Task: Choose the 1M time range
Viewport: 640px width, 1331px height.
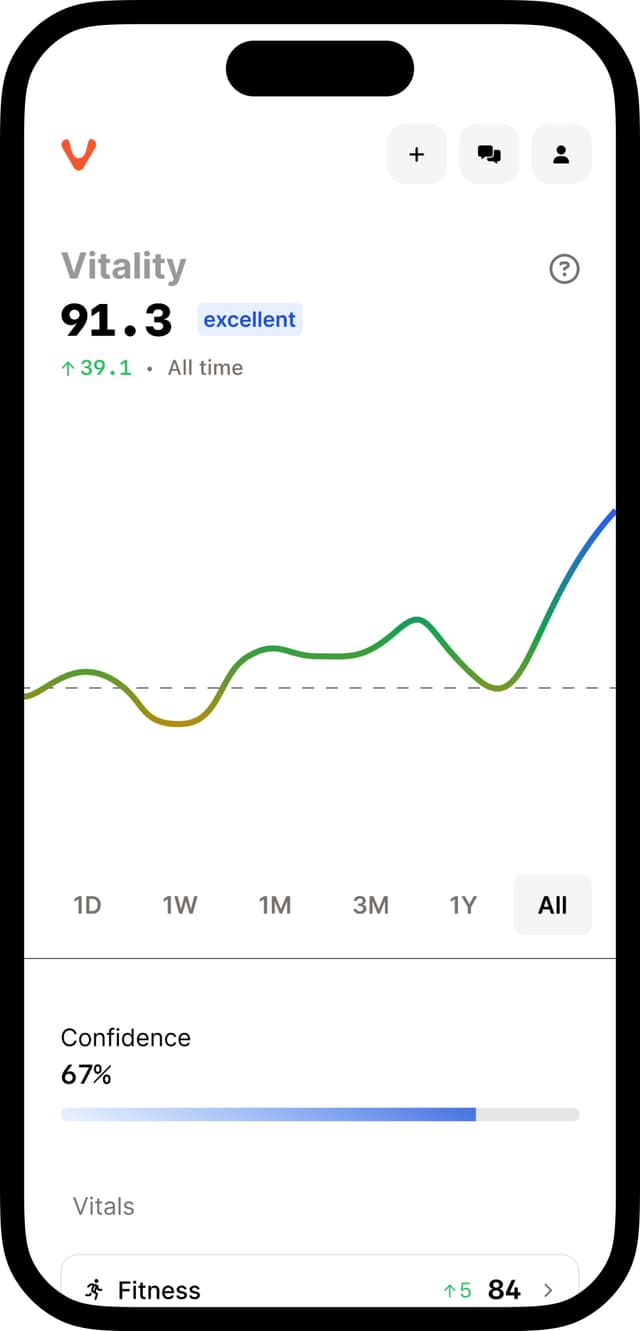Action: 275,905
